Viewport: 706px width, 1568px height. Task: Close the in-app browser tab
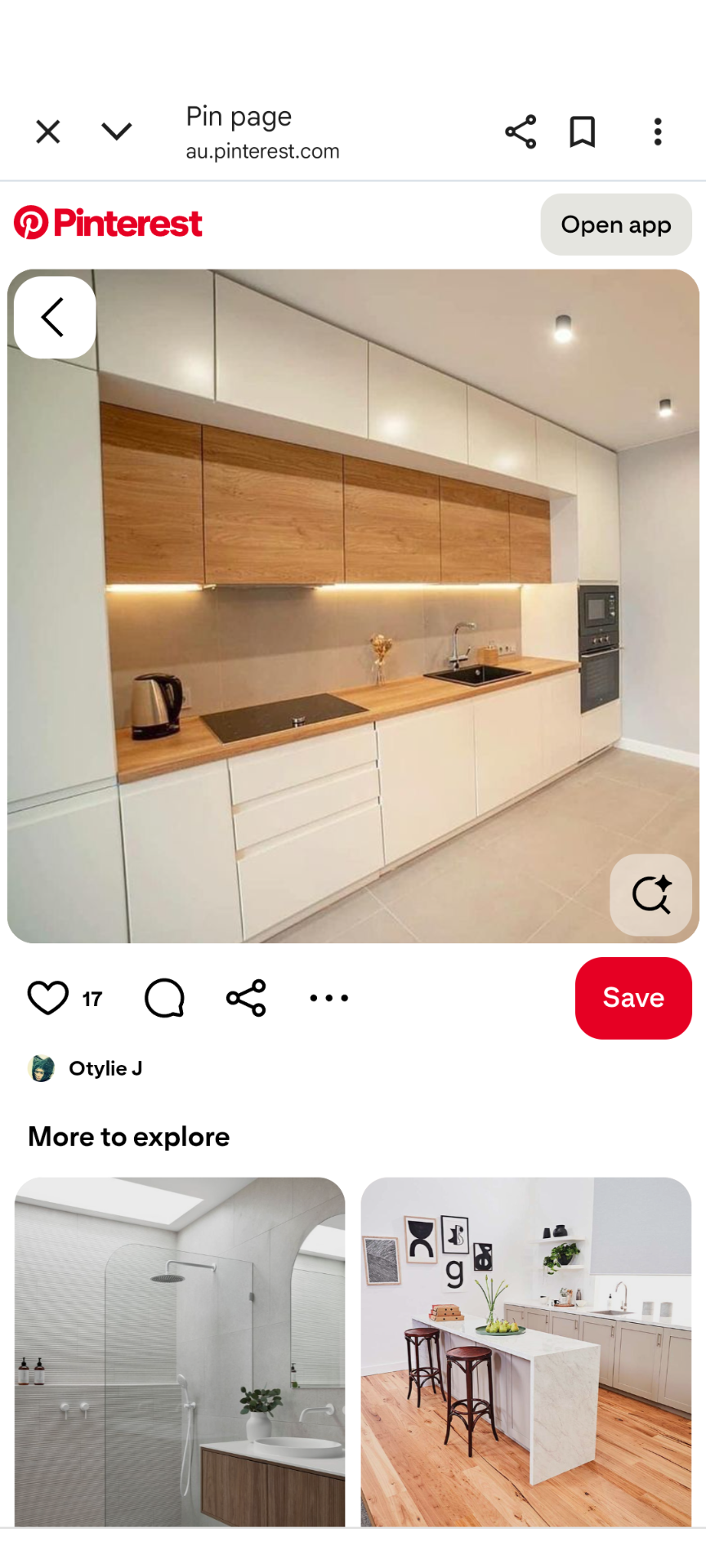(48, 131)
